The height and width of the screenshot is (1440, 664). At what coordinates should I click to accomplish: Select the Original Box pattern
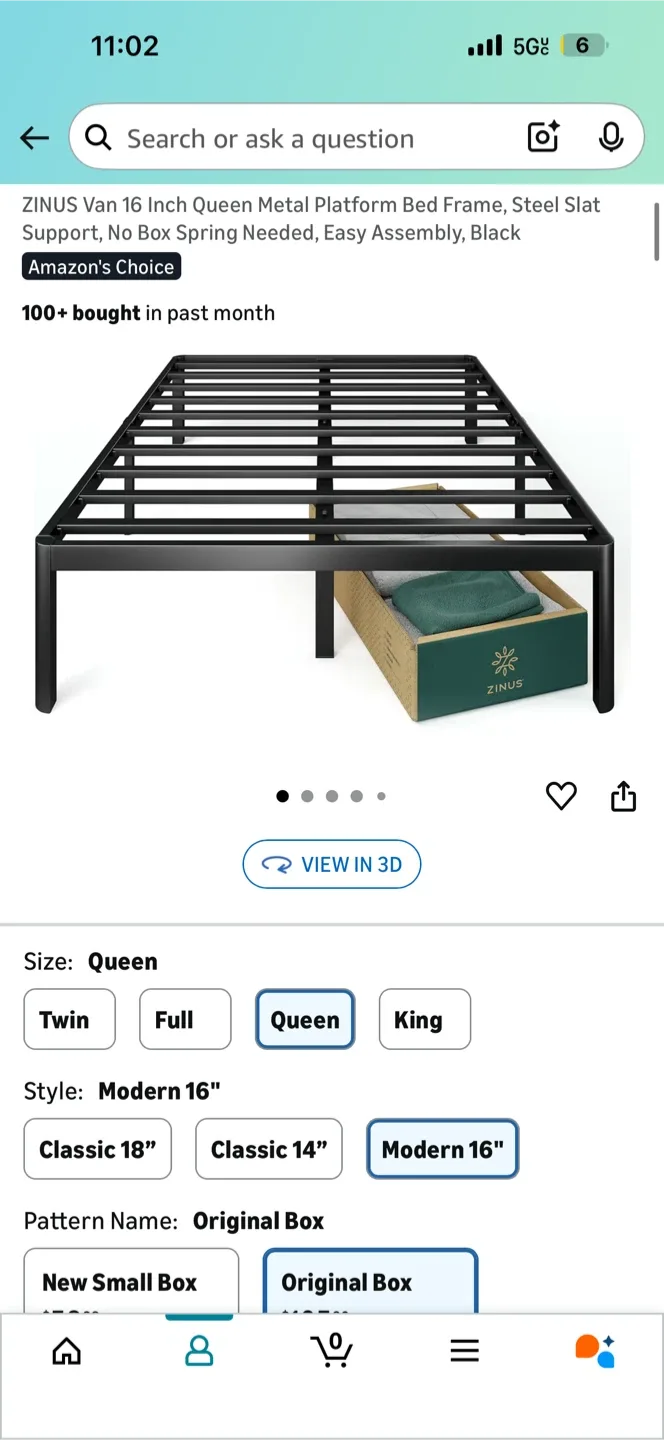coord(370,1282)
